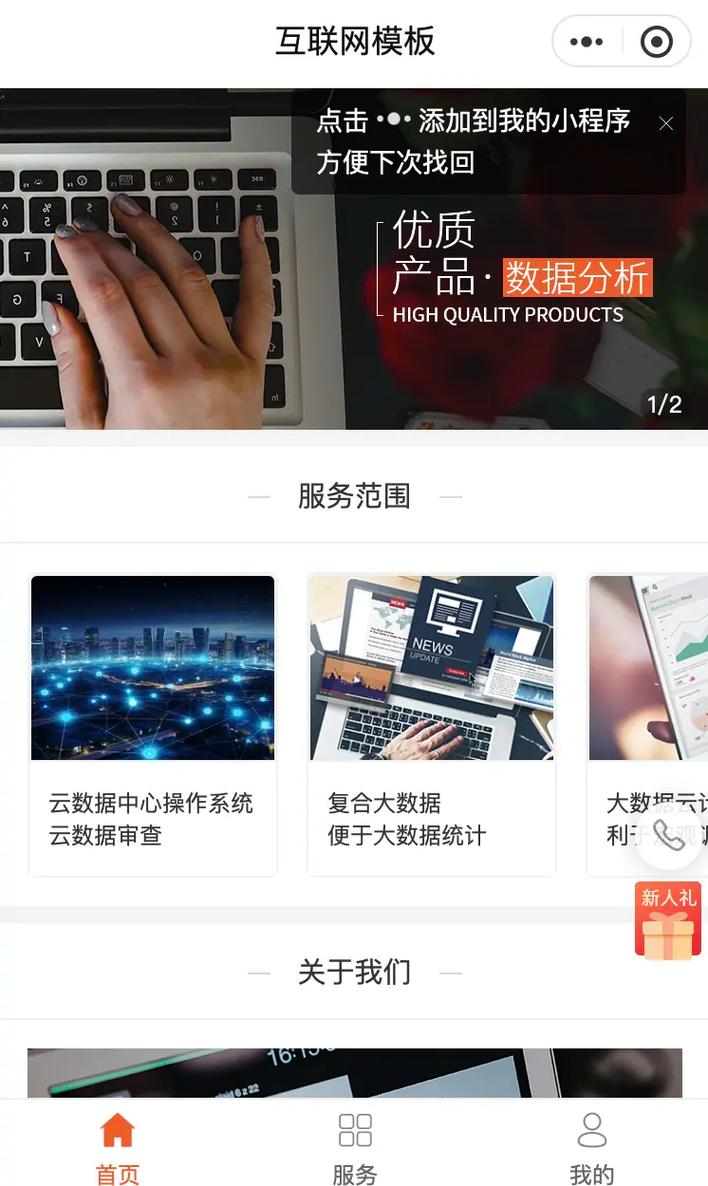This screenshot has width=708, height=1186.
Task: Open the 云数据中心操作系统 service card
Action: 152,725
